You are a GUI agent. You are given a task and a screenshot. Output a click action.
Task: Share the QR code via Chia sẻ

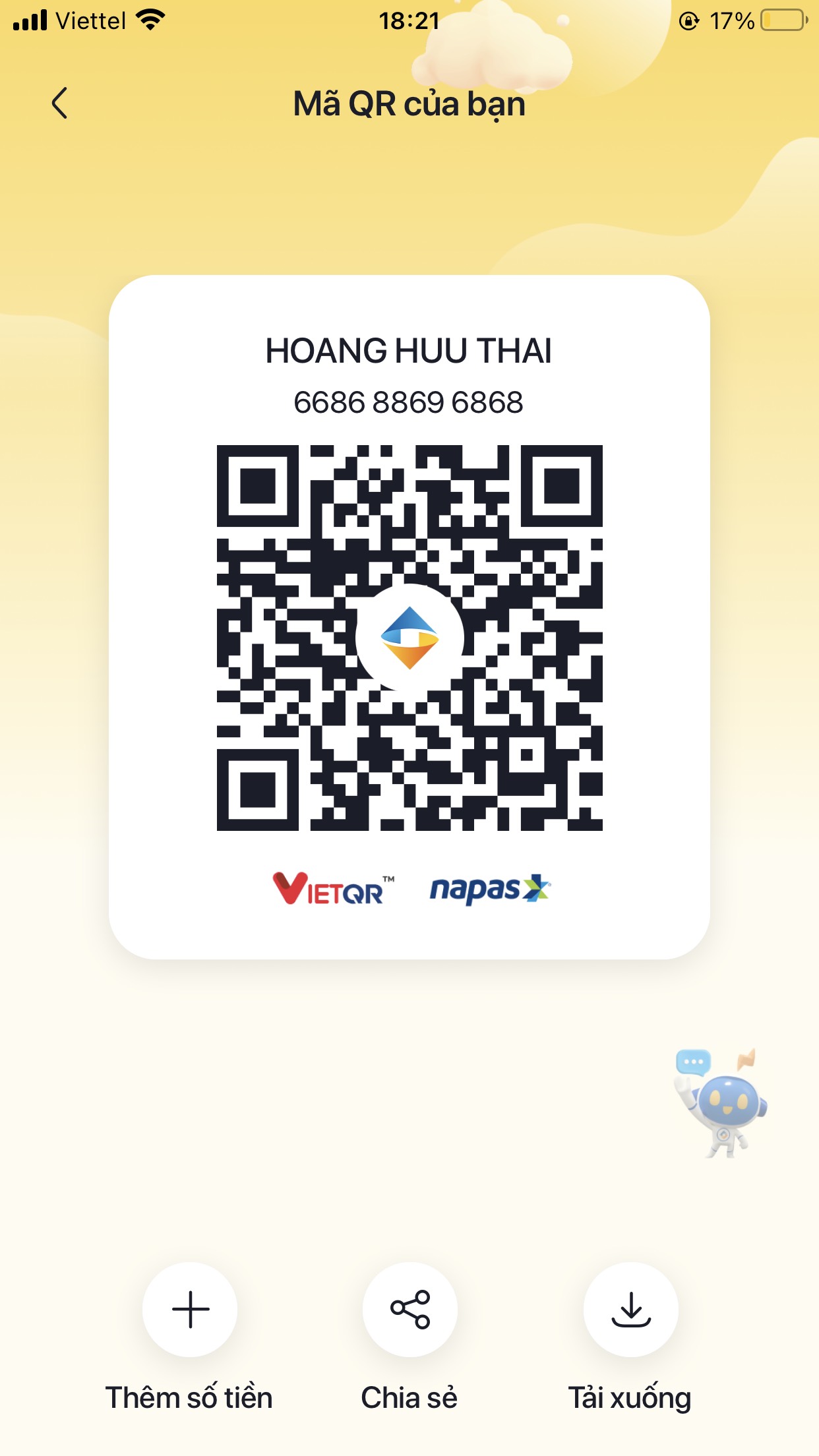409,1310
